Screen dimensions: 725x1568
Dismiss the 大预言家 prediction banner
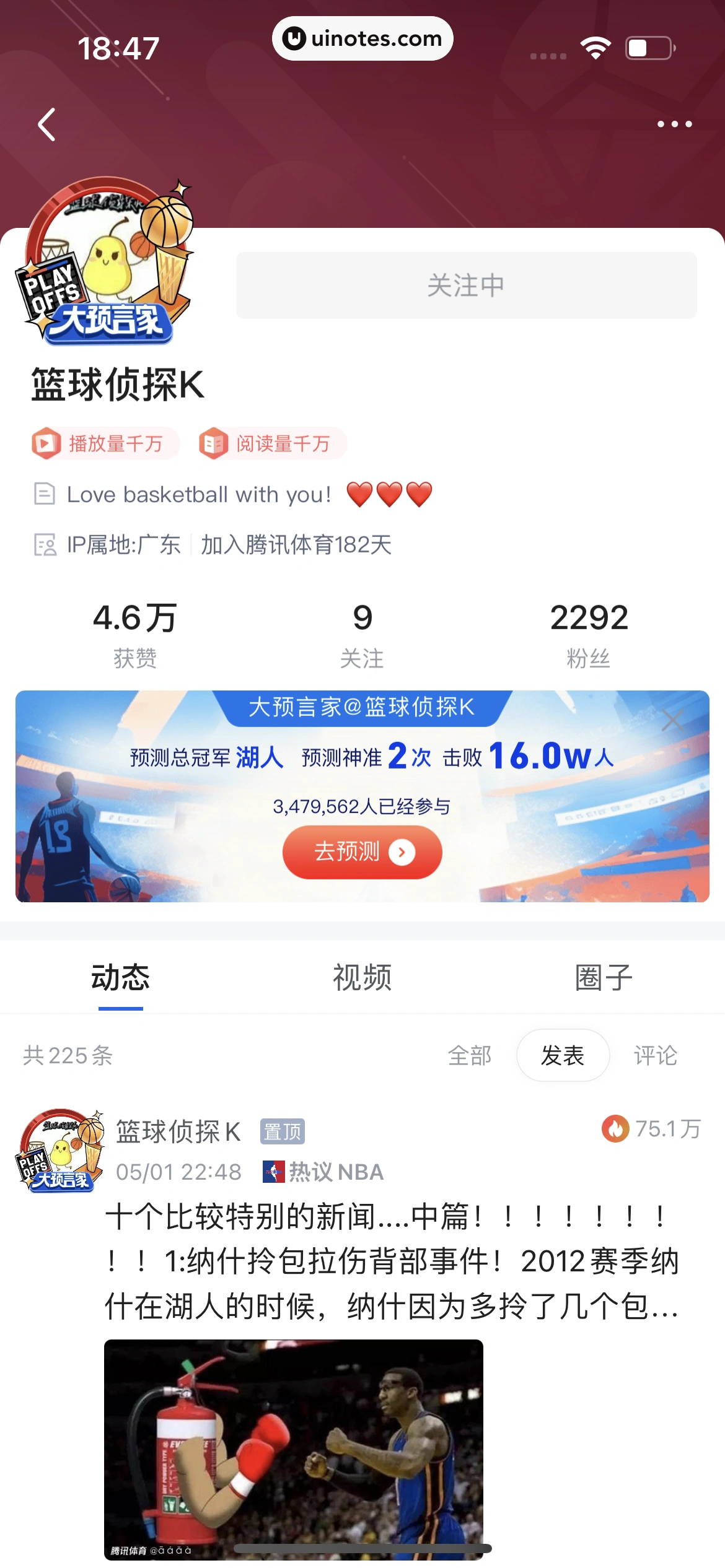tap(672, 721)
